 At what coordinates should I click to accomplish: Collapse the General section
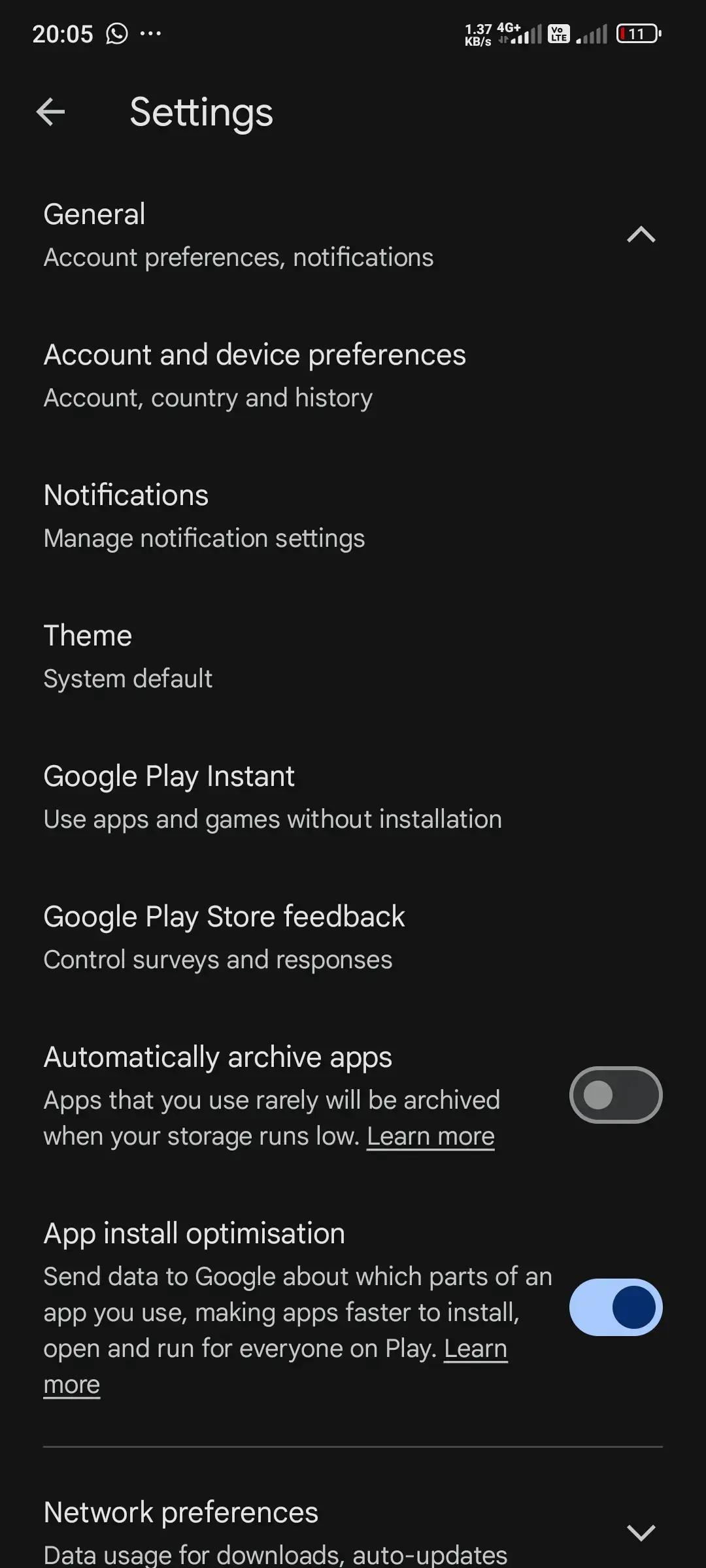point(641,233)
